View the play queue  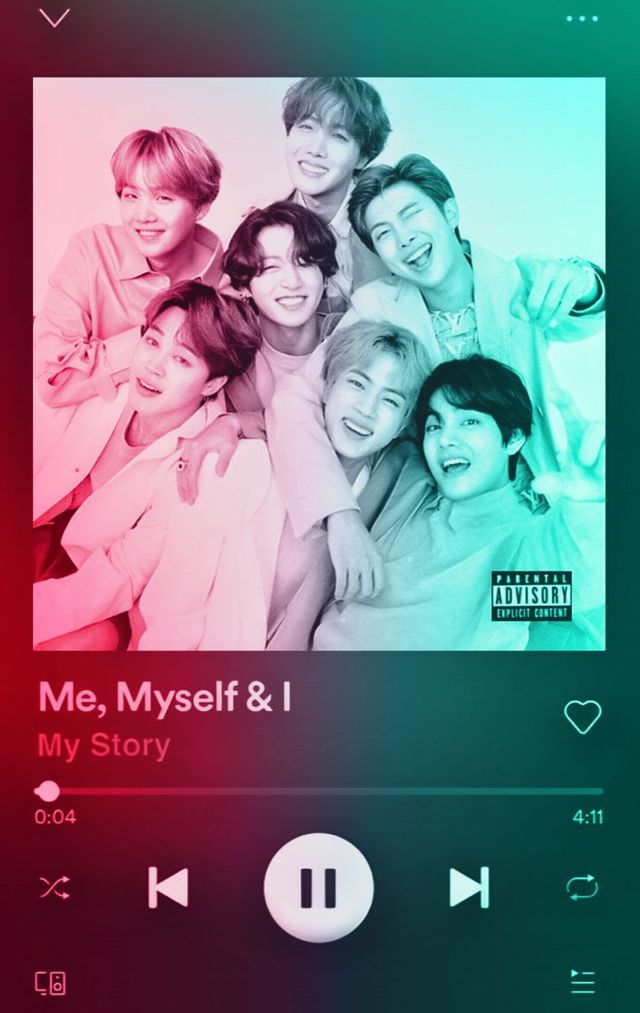[582, 982]
